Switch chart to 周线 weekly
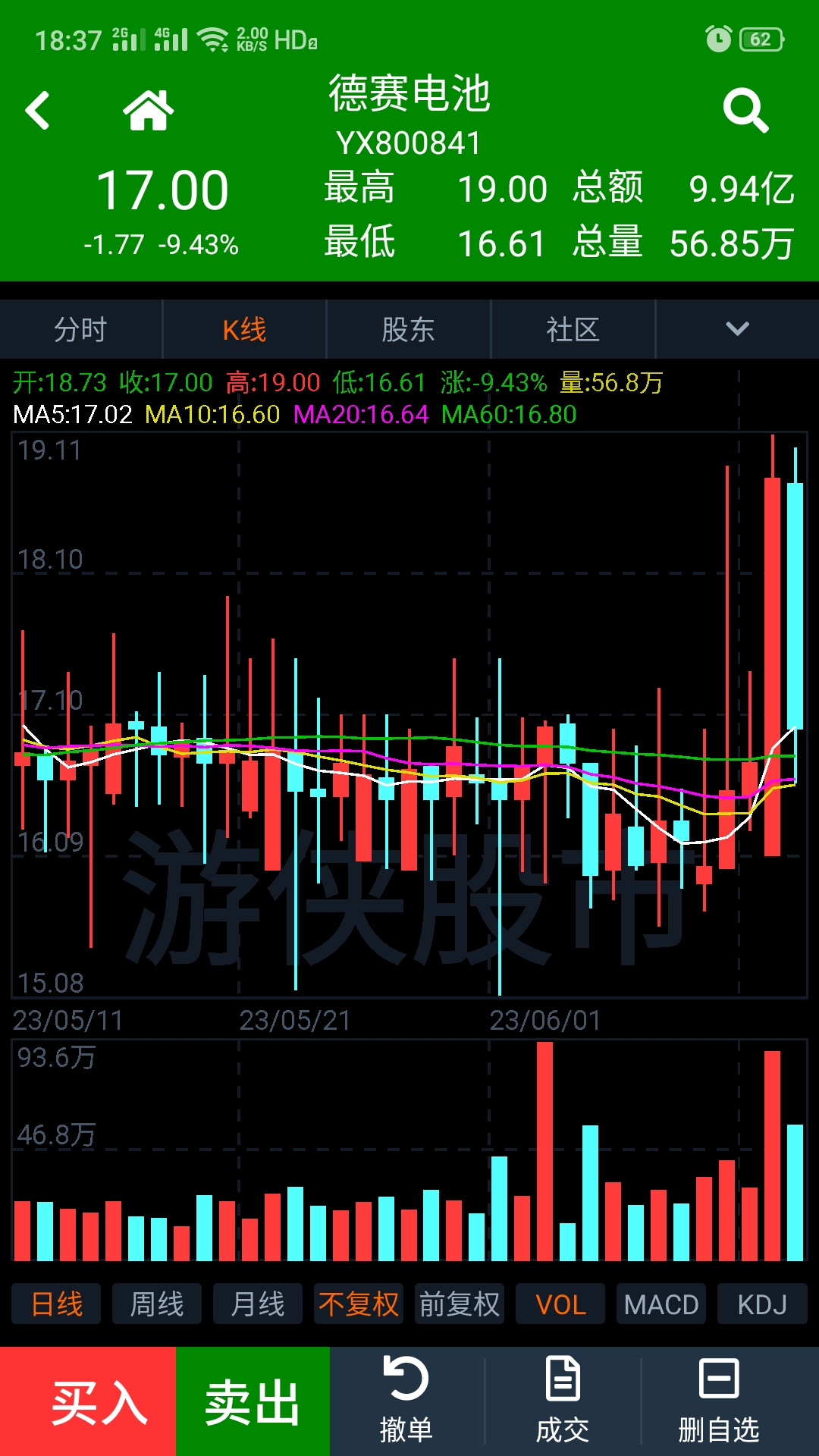Image resolution: width=819 pixels, height=1456 pixels. pos(157,1304)
